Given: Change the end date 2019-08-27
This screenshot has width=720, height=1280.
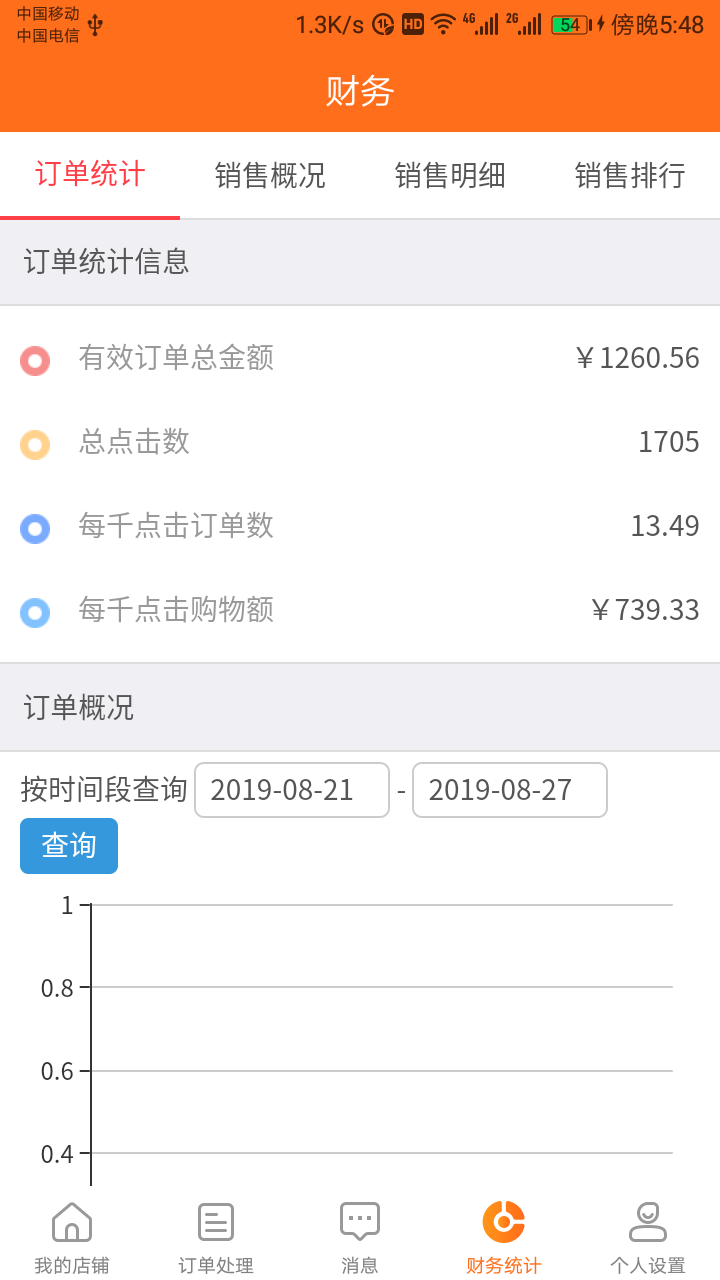Looking at the screenshot, I should tap(509, 790).
